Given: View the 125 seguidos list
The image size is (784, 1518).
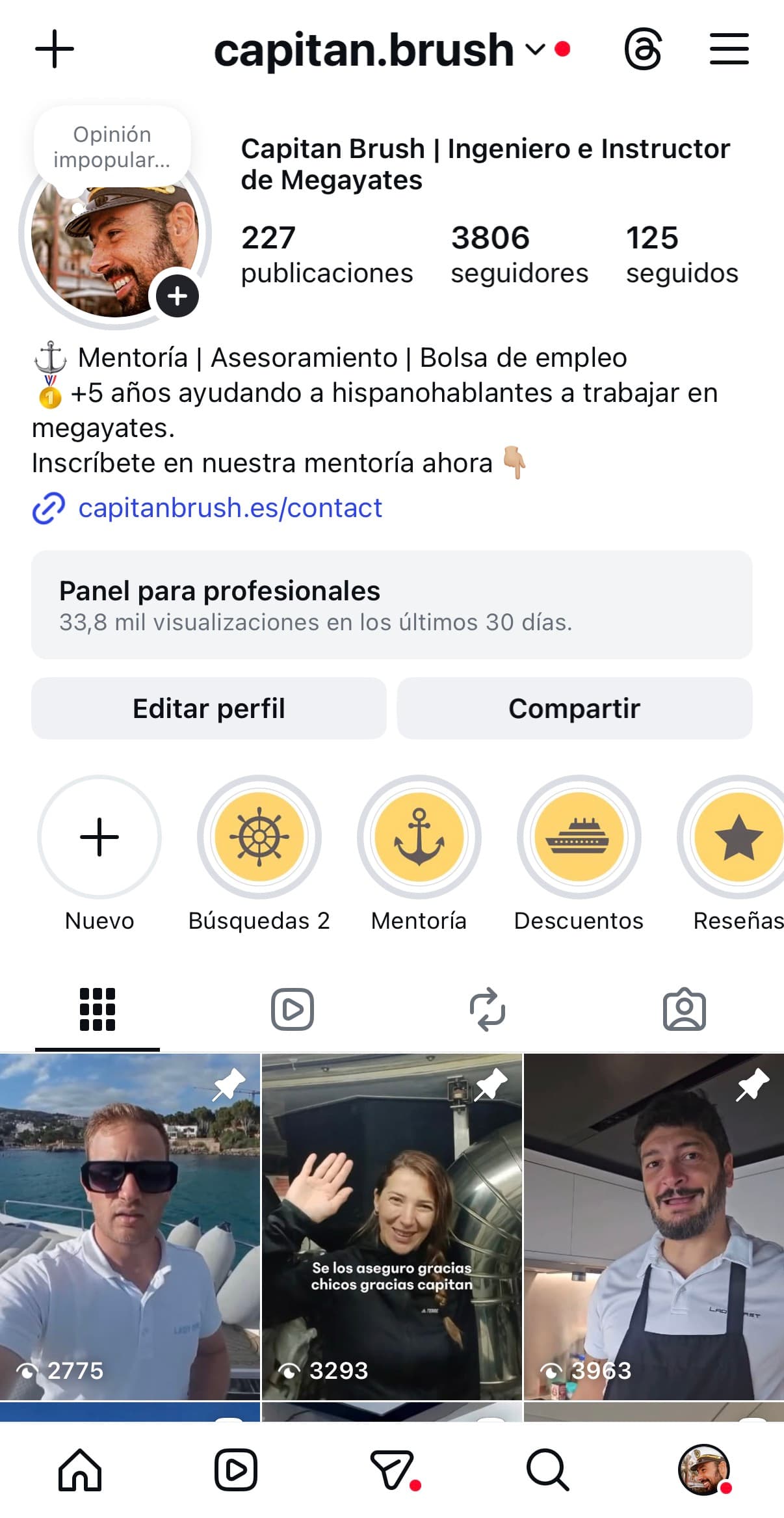Looking at the screenshot, I should (x=681, y=254).
